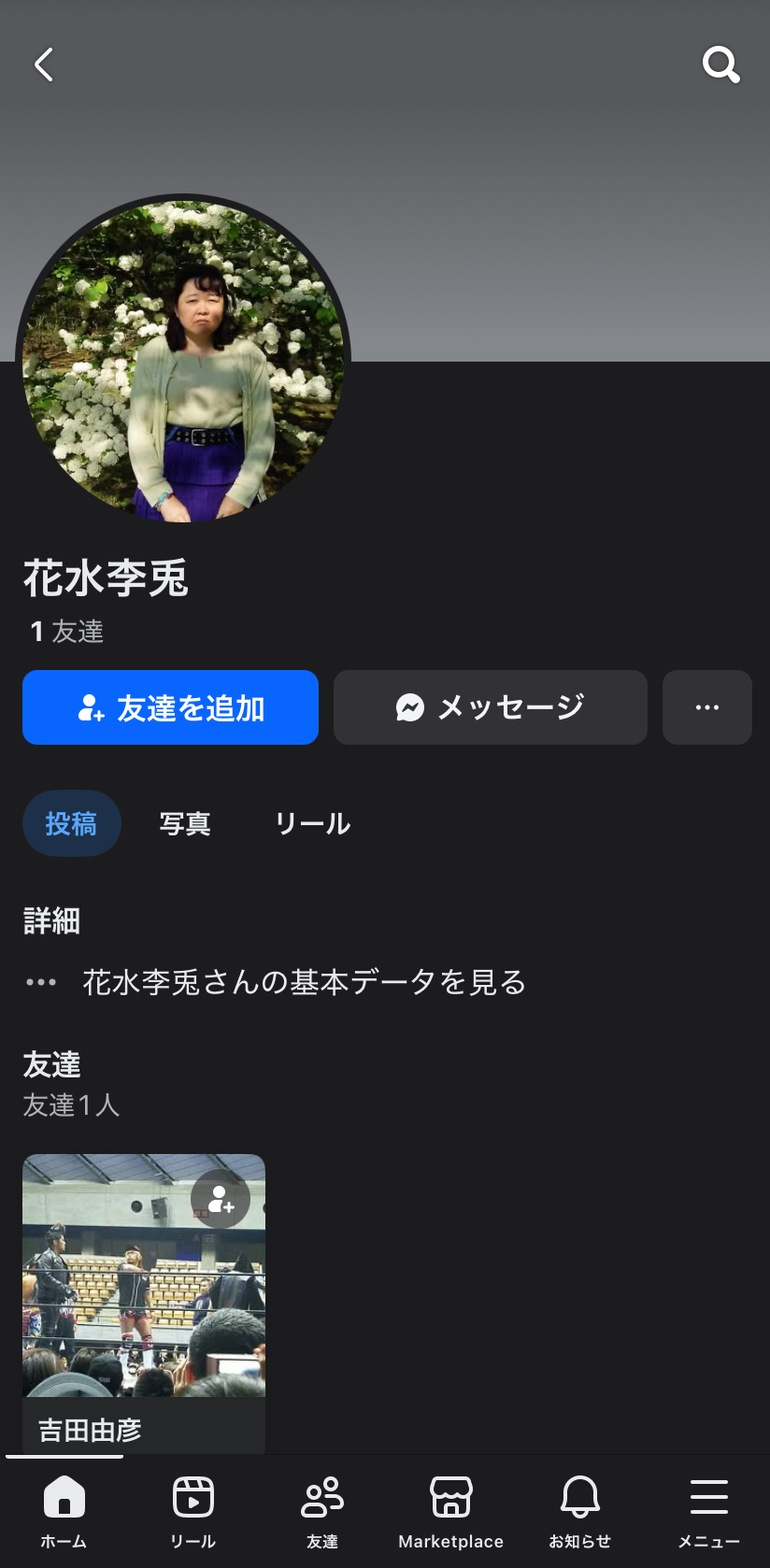This screenshot has height=1568, width=770.
Task: Open a chat with the メッセージ button
Action: click(x=490, y=707)
